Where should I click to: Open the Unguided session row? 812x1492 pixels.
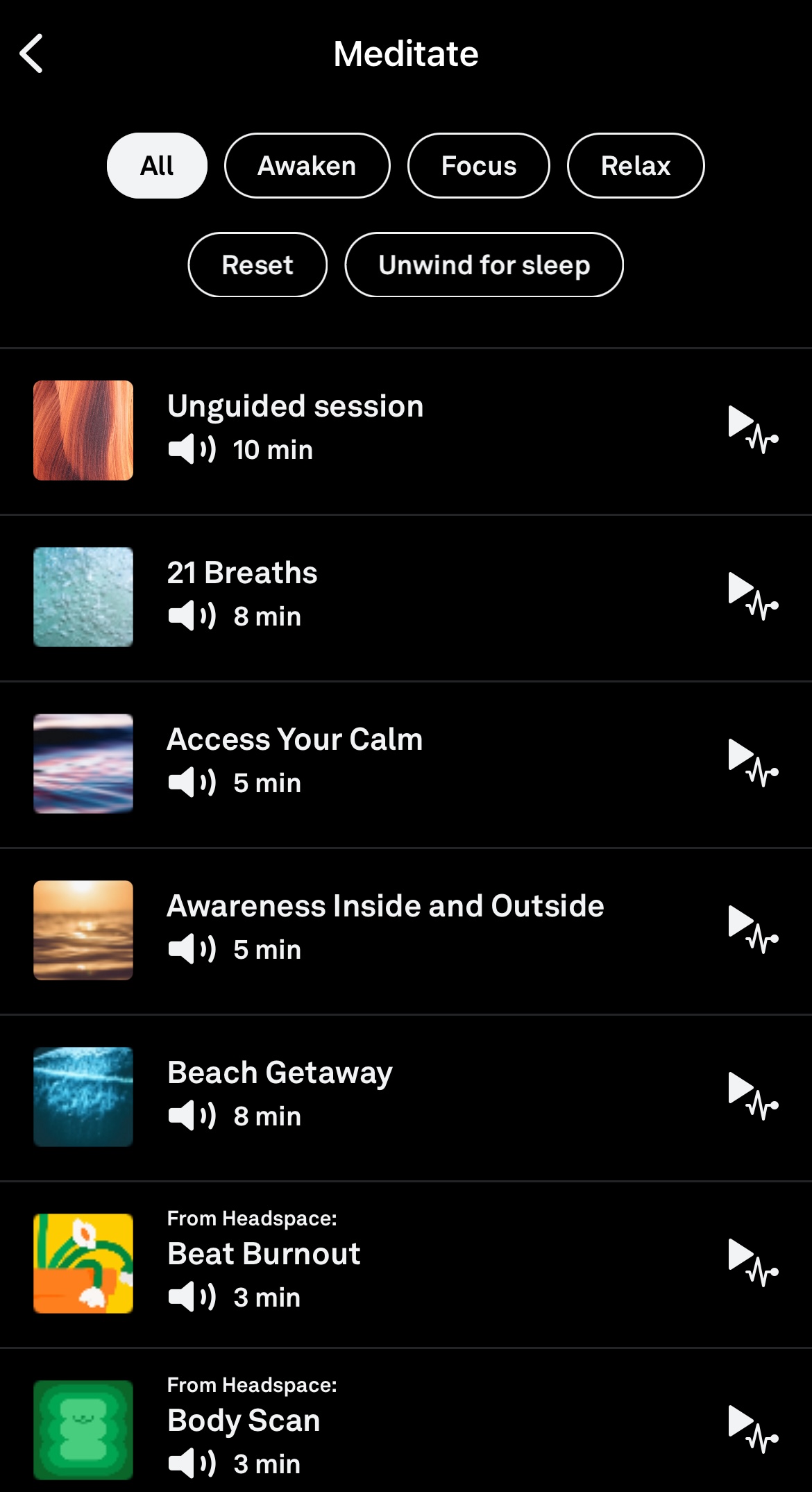[x=295, y=407]
